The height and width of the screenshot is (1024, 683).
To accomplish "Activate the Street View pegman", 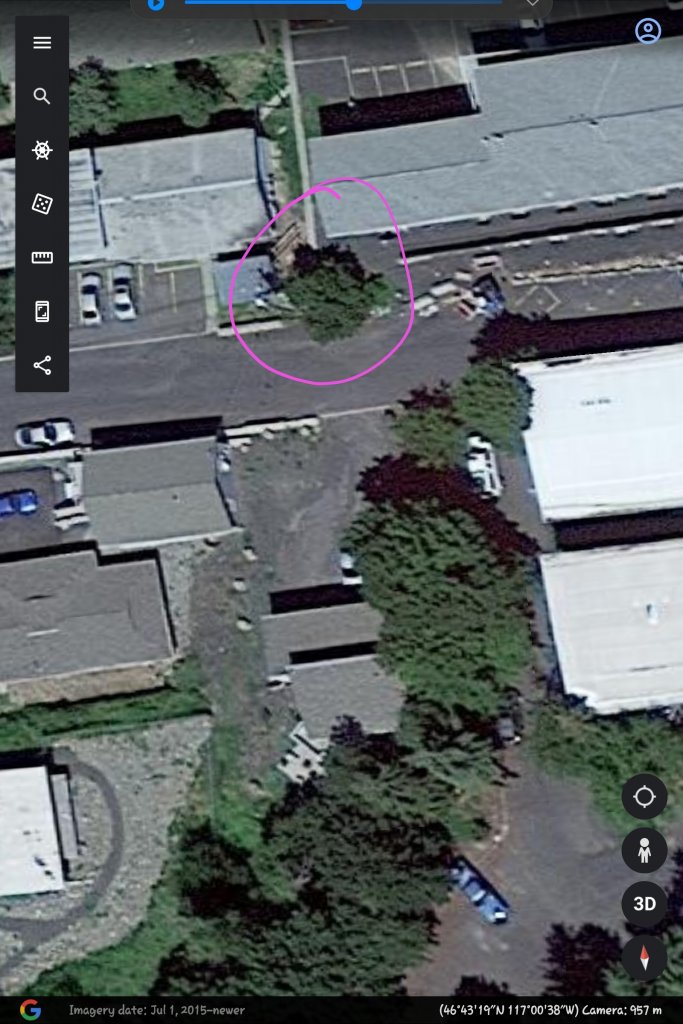I will [x=644, y=851].
